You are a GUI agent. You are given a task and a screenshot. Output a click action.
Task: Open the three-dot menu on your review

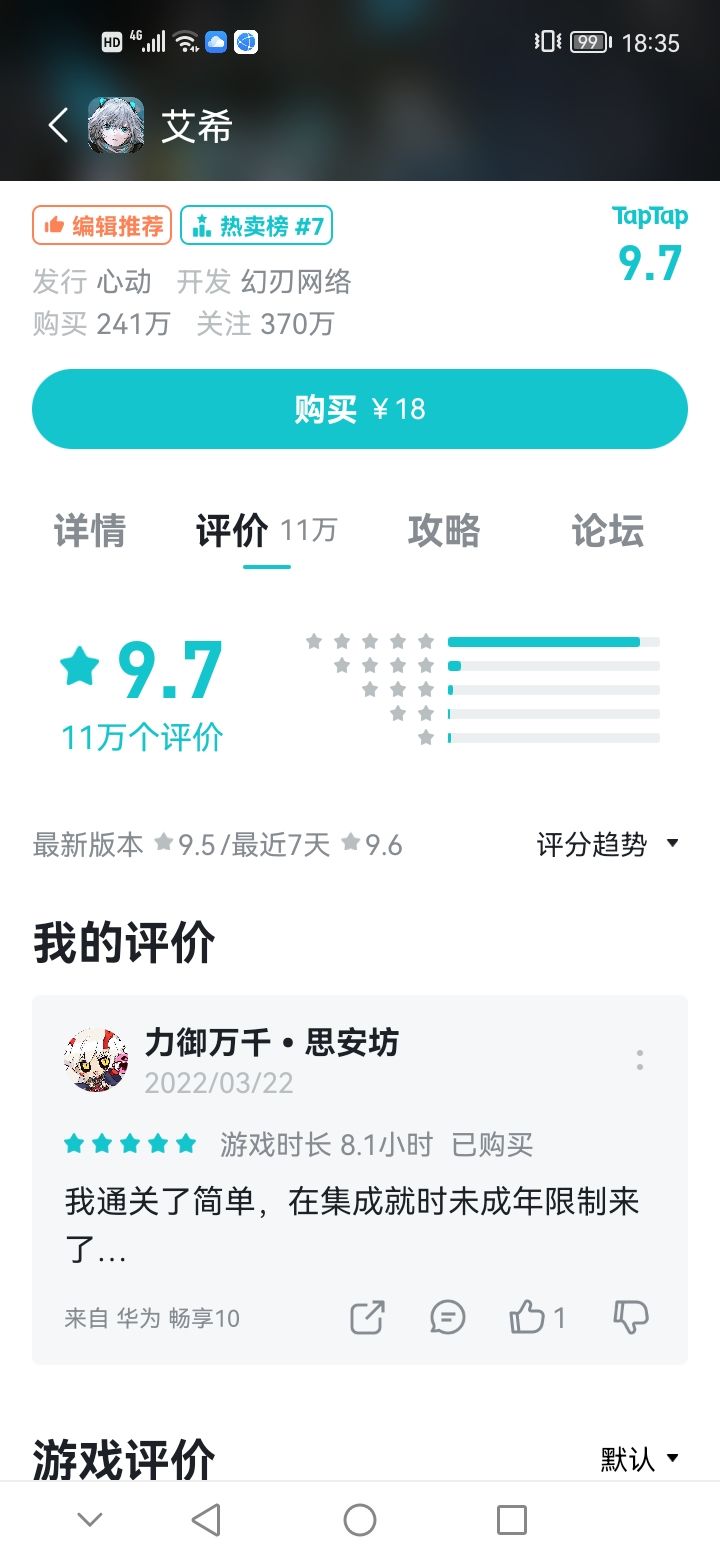(640, 1060)
